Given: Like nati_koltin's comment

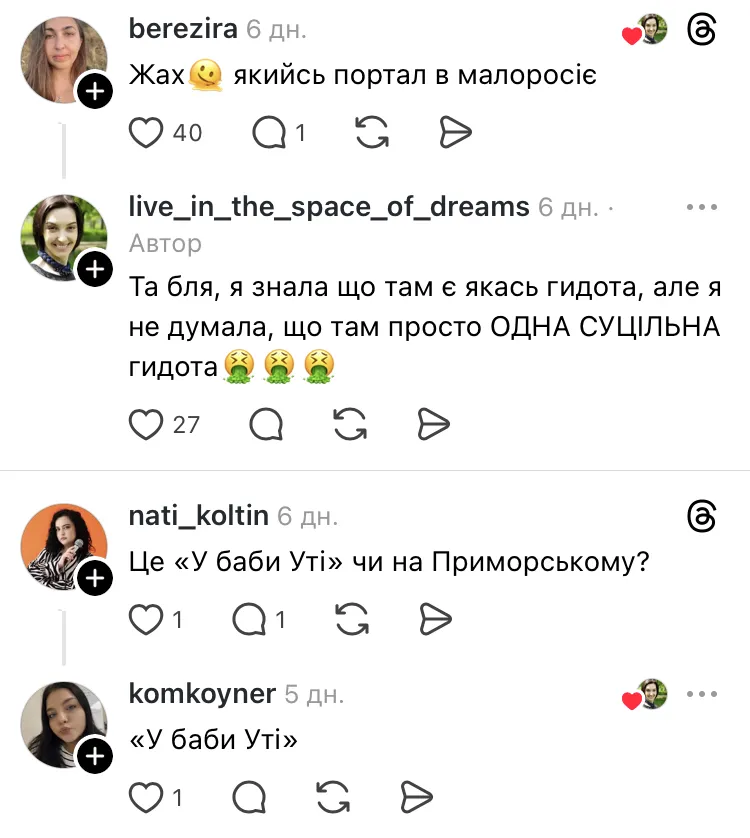Looking at the screenshot, I should (x=147, y=620).
